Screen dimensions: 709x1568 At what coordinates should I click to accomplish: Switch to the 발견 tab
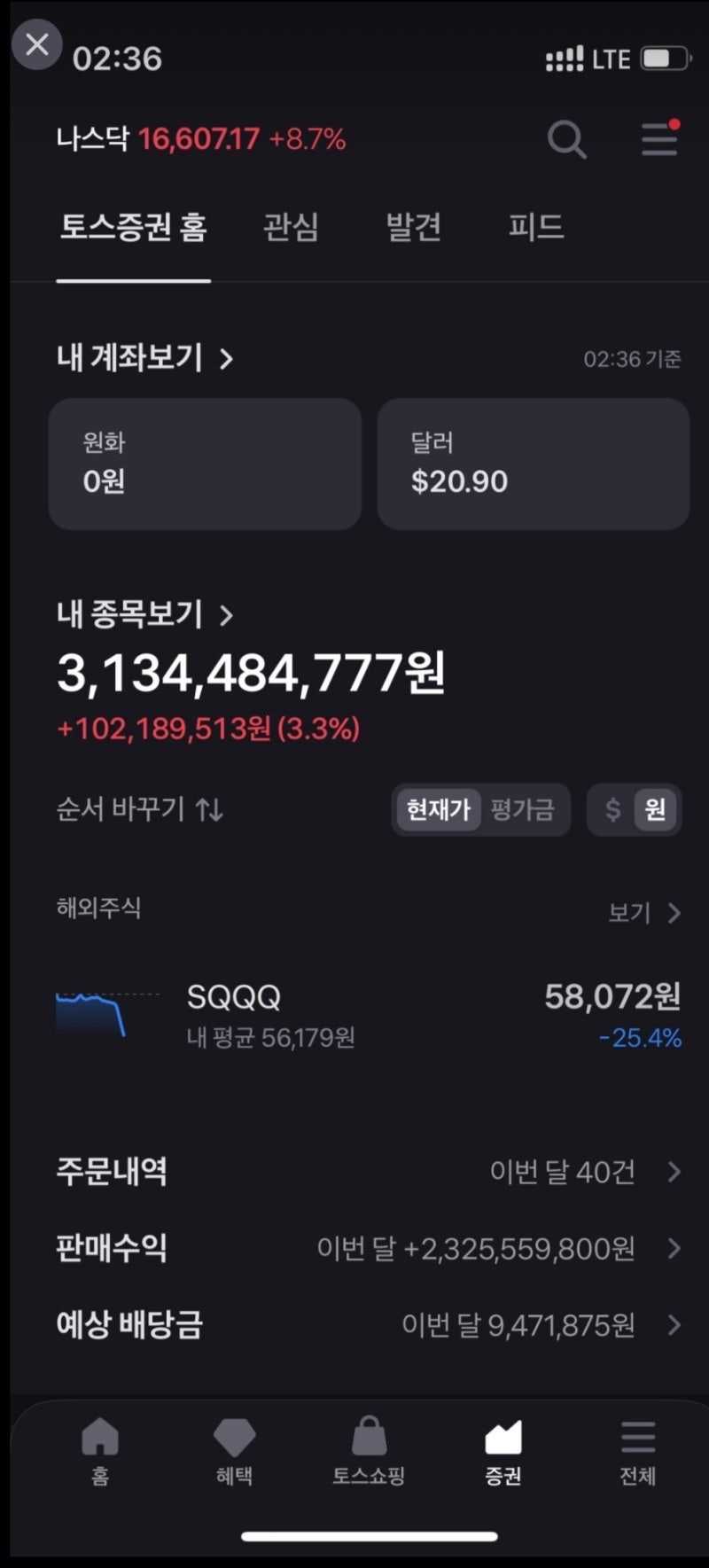point(413,227)
